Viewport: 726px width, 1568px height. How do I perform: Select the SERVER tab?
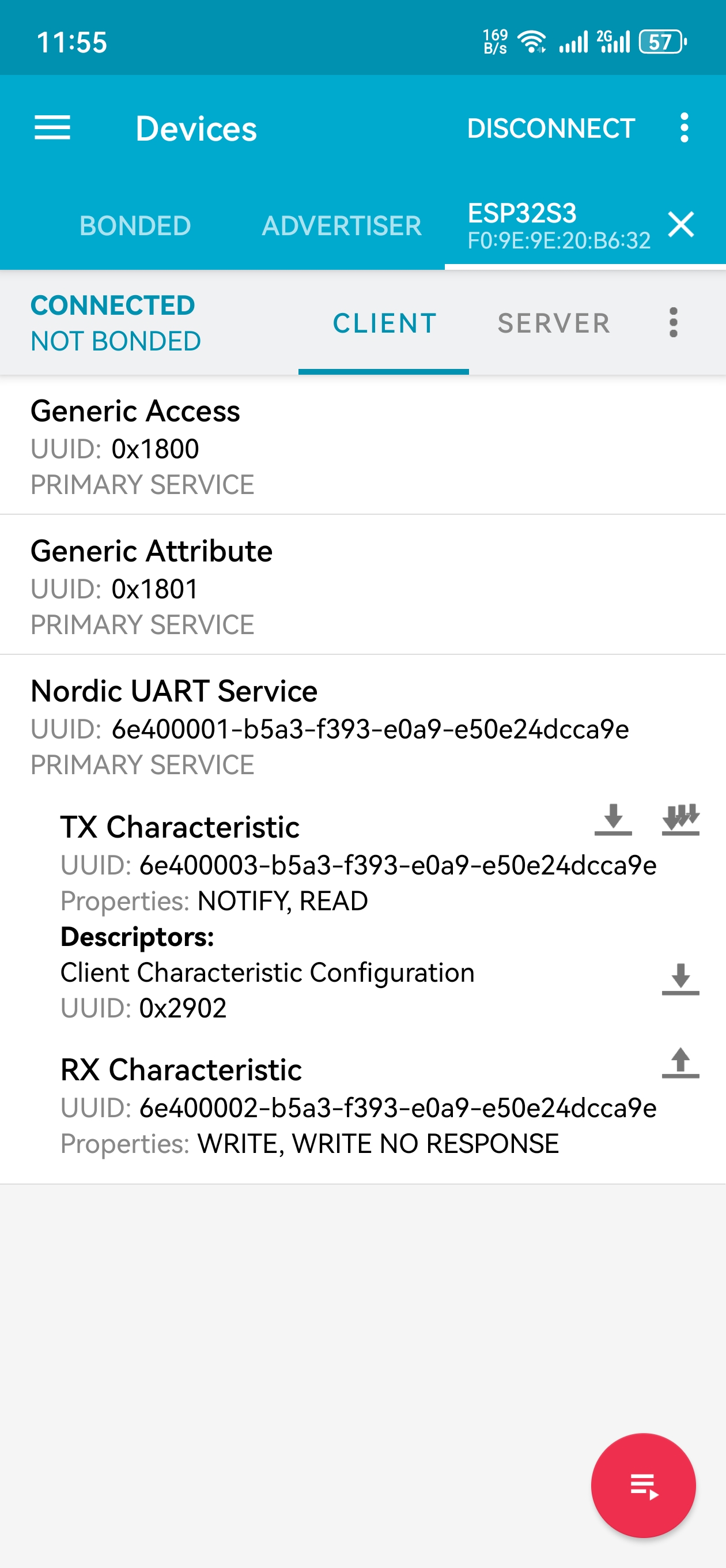pos(554,323)
